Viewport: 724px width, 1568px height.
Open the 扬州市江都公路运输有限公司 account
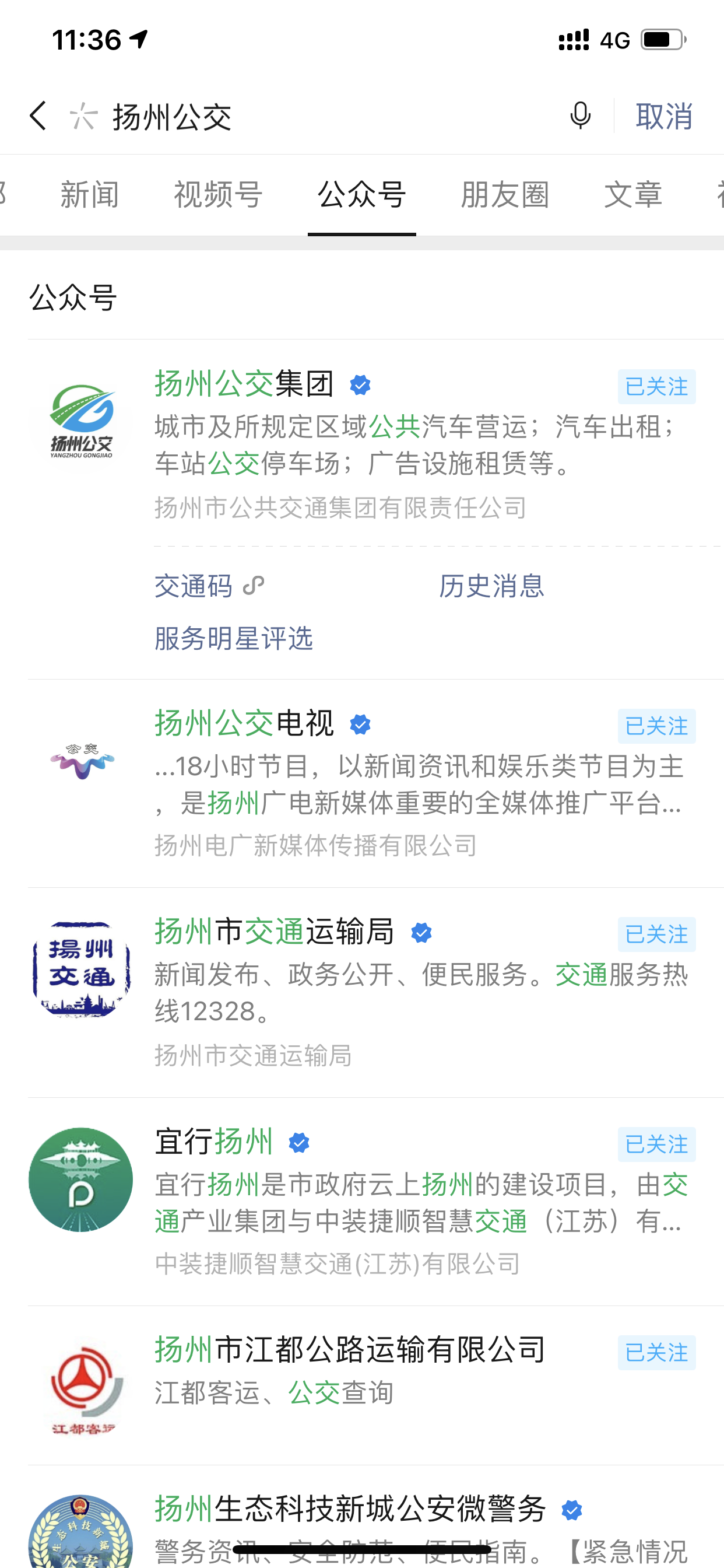pyautogui.click(x=350, y=1350)
